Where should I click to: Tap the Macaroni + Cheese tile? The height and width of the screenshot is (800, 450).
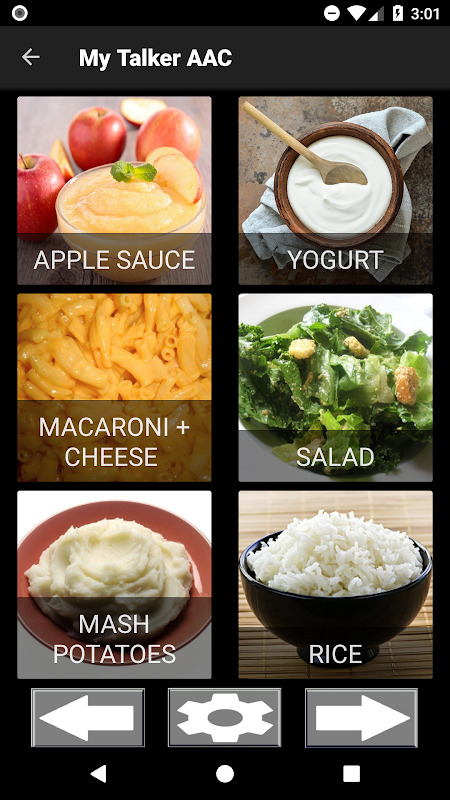pos(114,387)
